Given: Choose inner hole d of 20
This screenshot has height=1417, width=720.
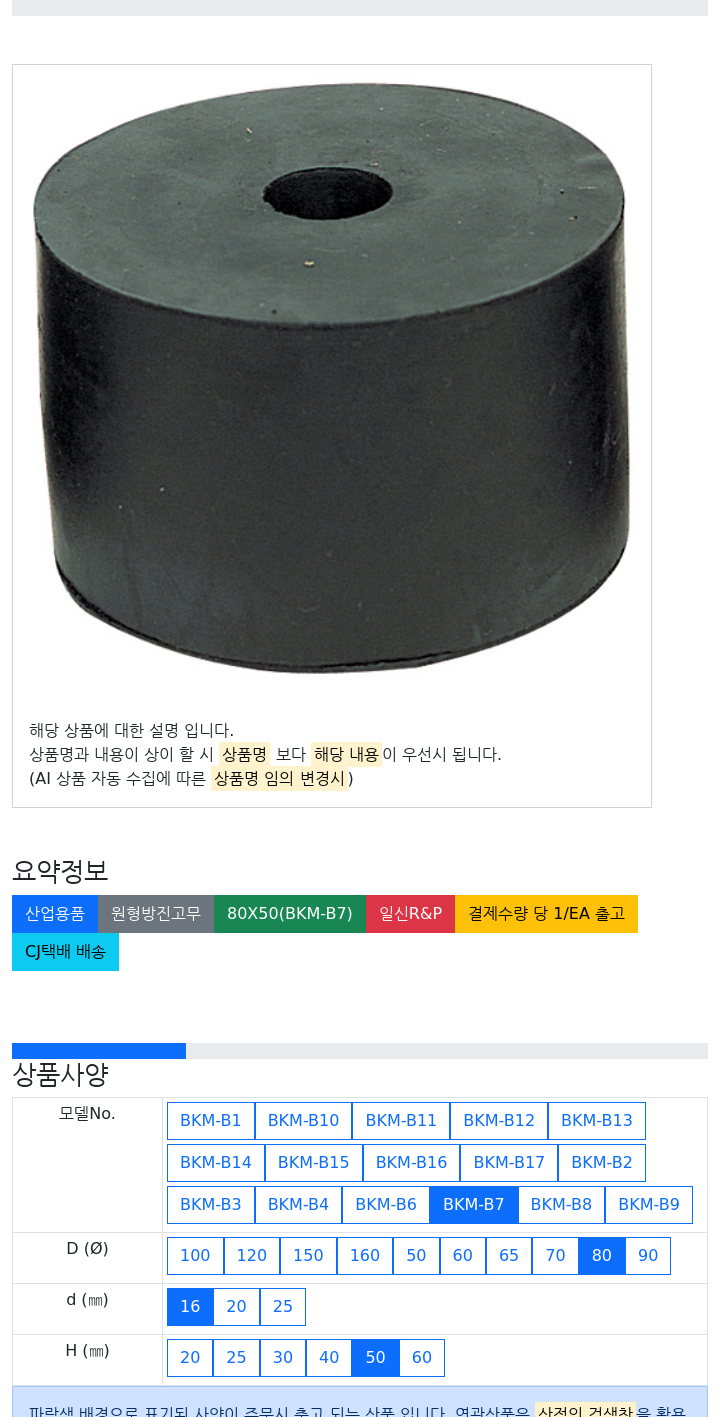Looking at the screenshot, I should click(237, 1307).
